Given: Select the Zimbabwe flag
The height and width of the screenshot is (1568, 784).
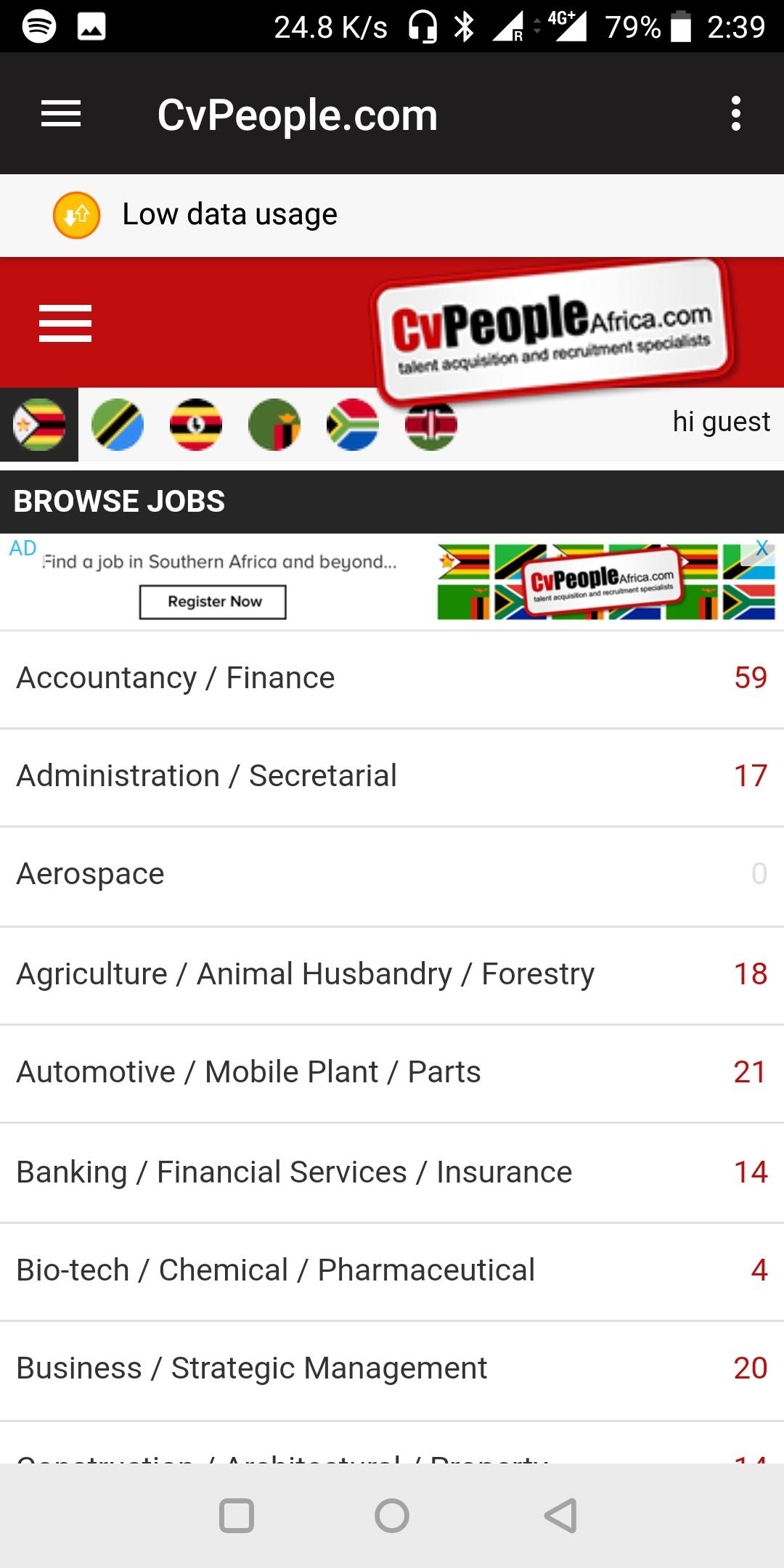Looking at the screenshot, I should pyautogui.click(x=39, y=425).
